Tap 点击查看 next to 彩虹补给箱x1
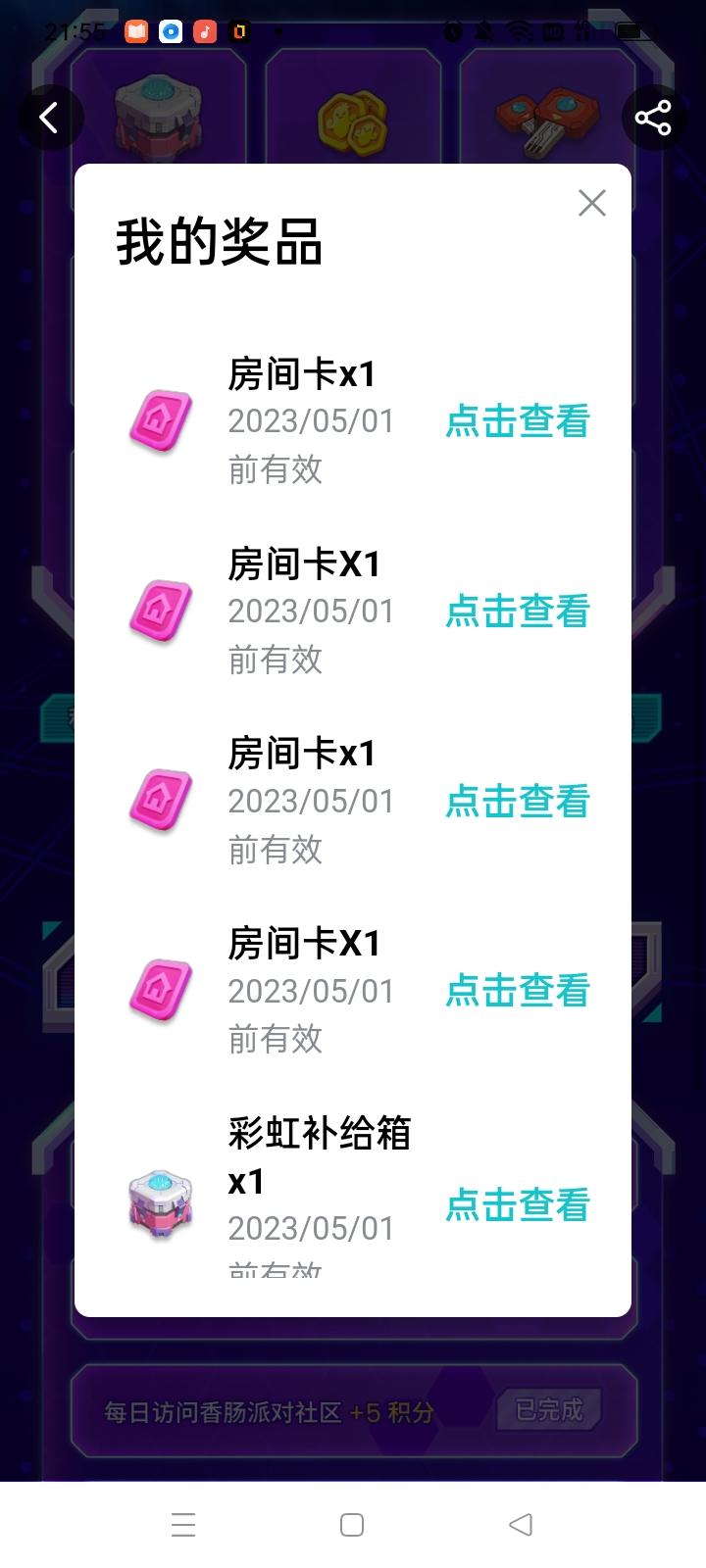The width and height of the screenshot is (706, 1568). pos(517,1205)
